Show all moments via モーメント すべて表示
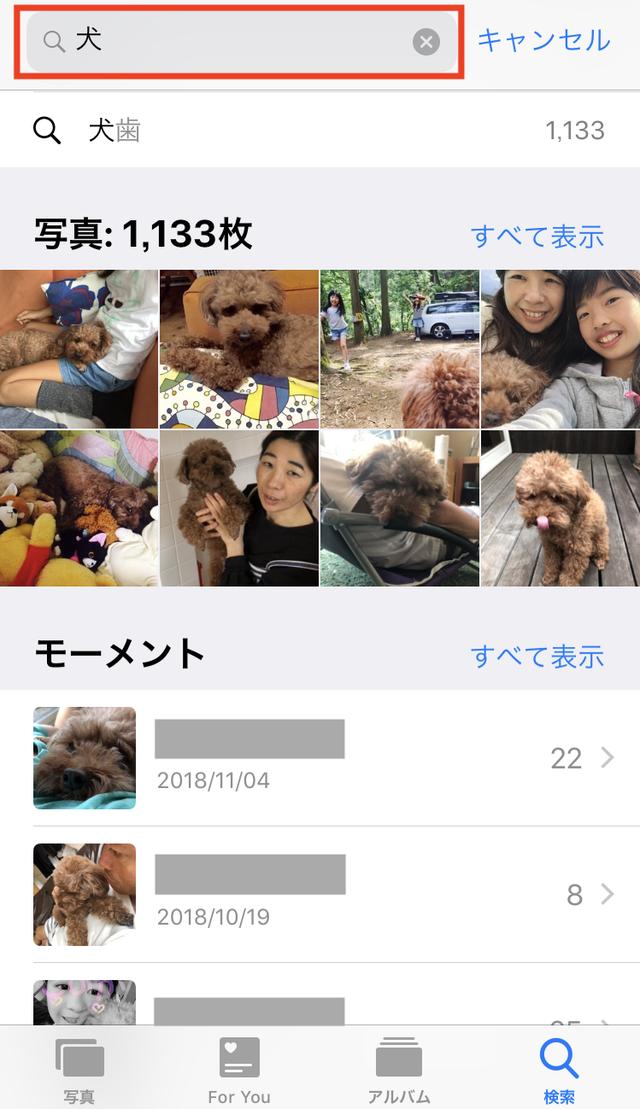Screen dimensions: 640x1109 (x=537, y=656)
